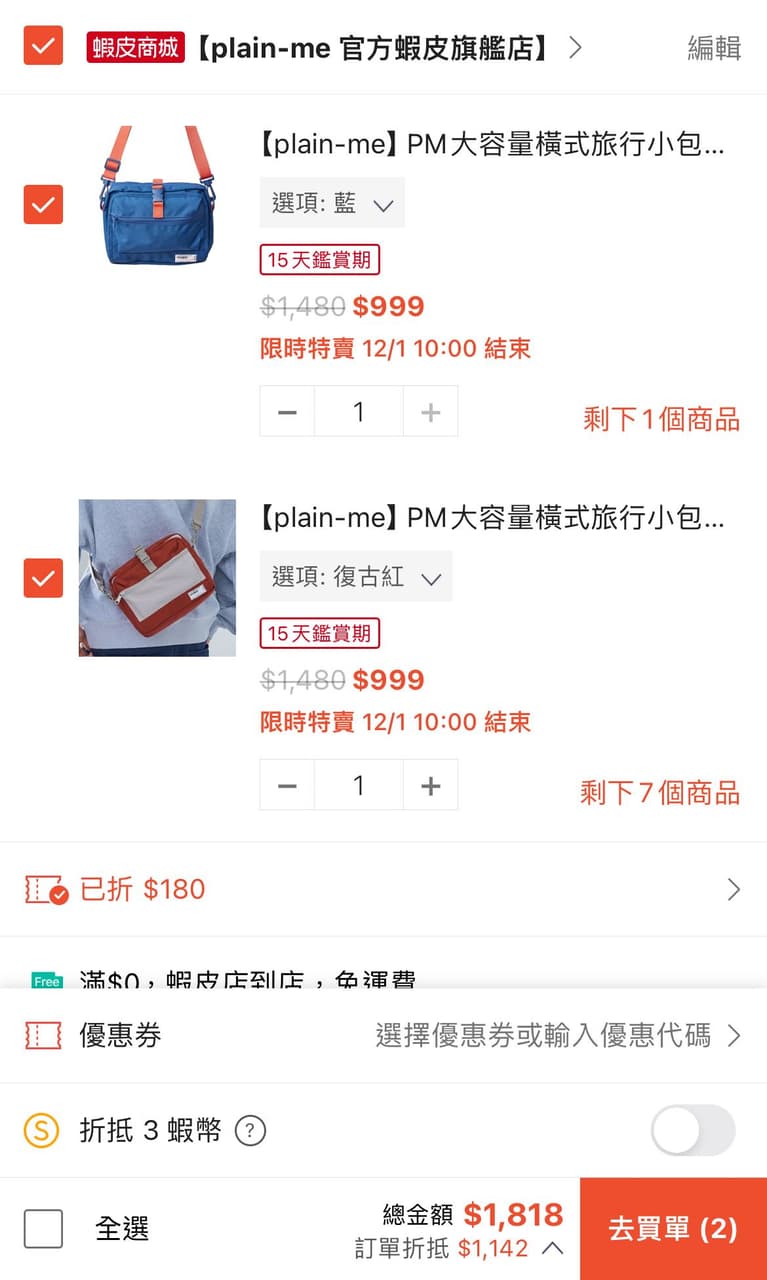Increase blue bag quantity with plus stepper
Screen dimensions: 767x1280
click(430, 411)
